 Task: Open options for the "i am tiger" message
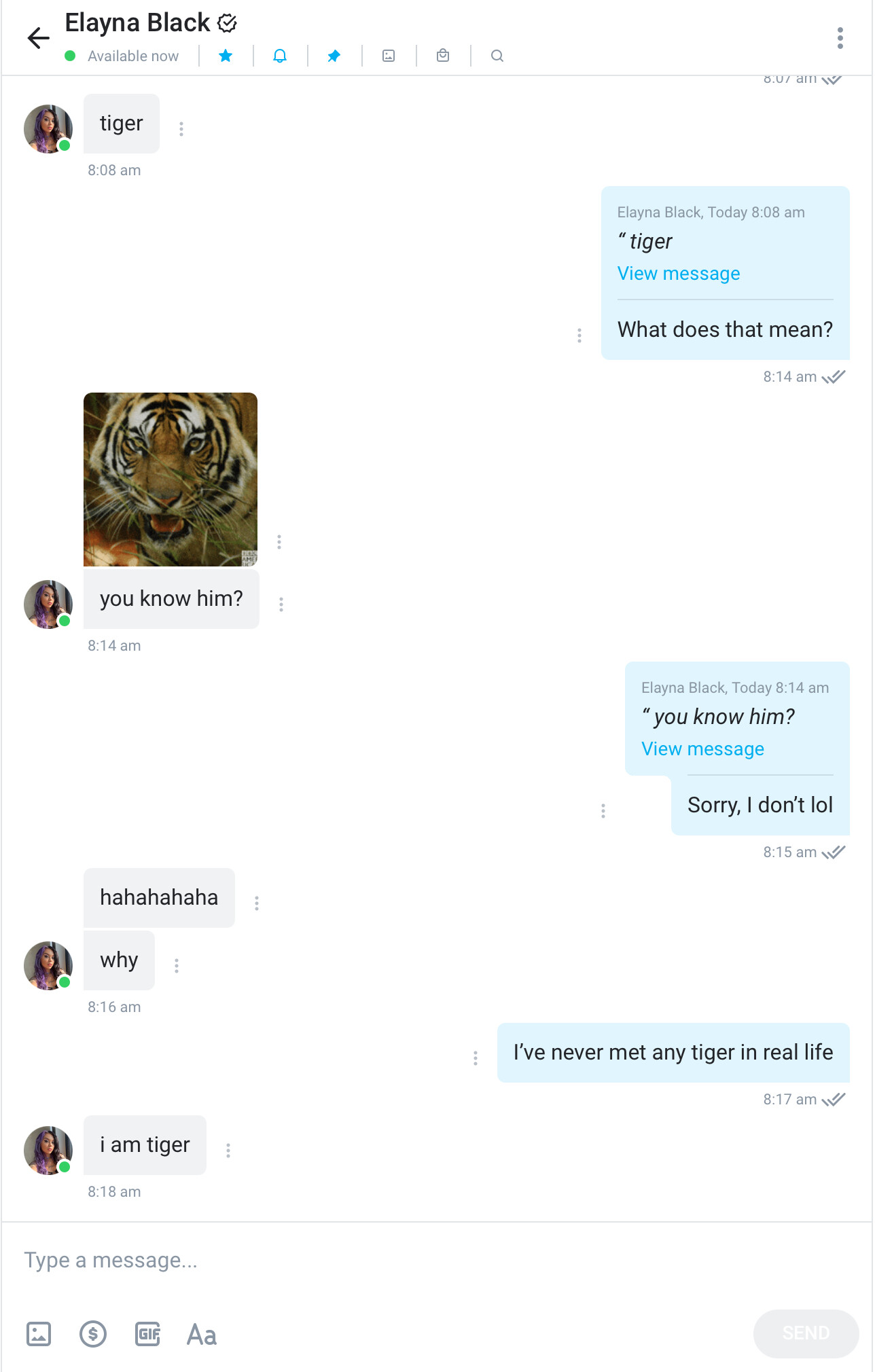(x=228, y=1150)
